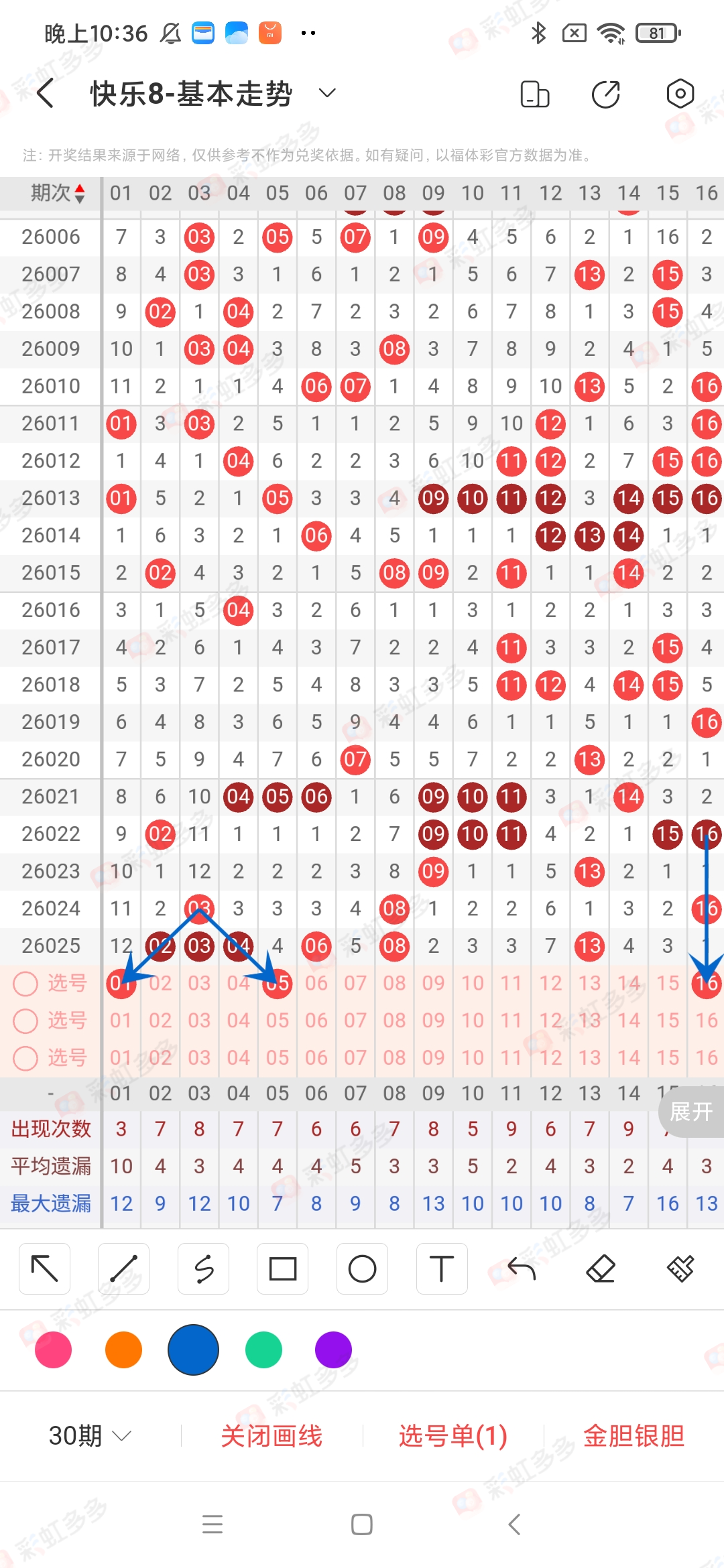Open 选号单(1) selection list

click(452, 1435)
